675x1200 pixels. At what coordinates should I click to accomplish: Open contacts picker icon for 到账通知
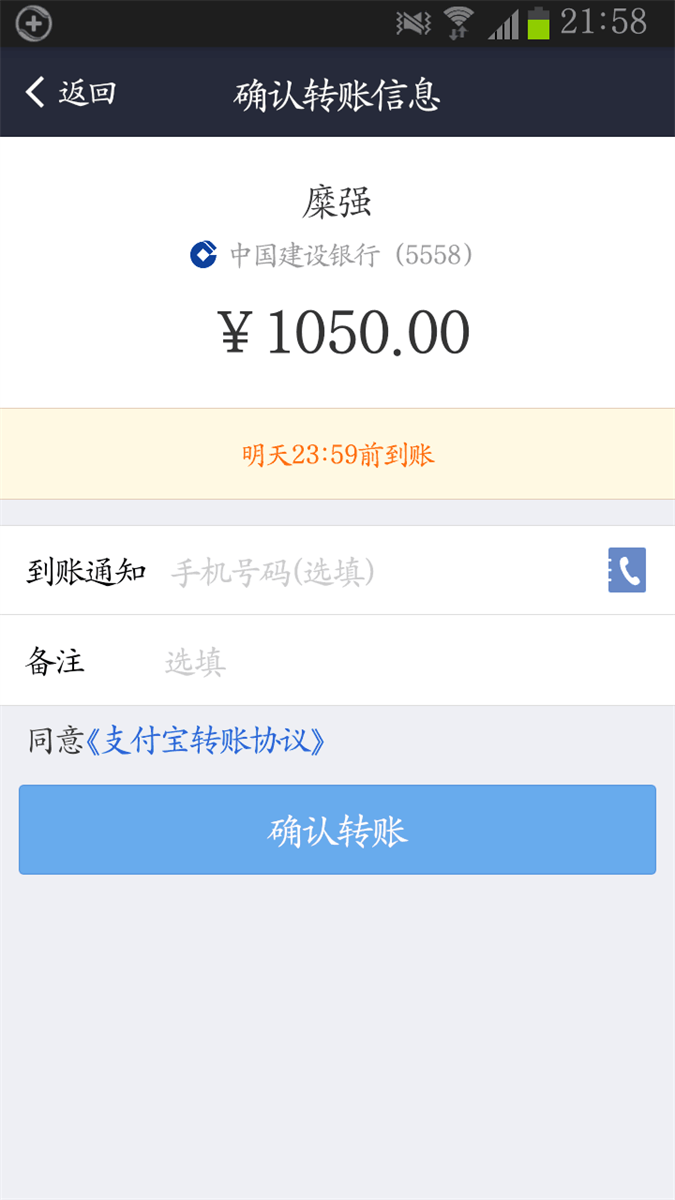pyautogui.click(x=627, y=571)
